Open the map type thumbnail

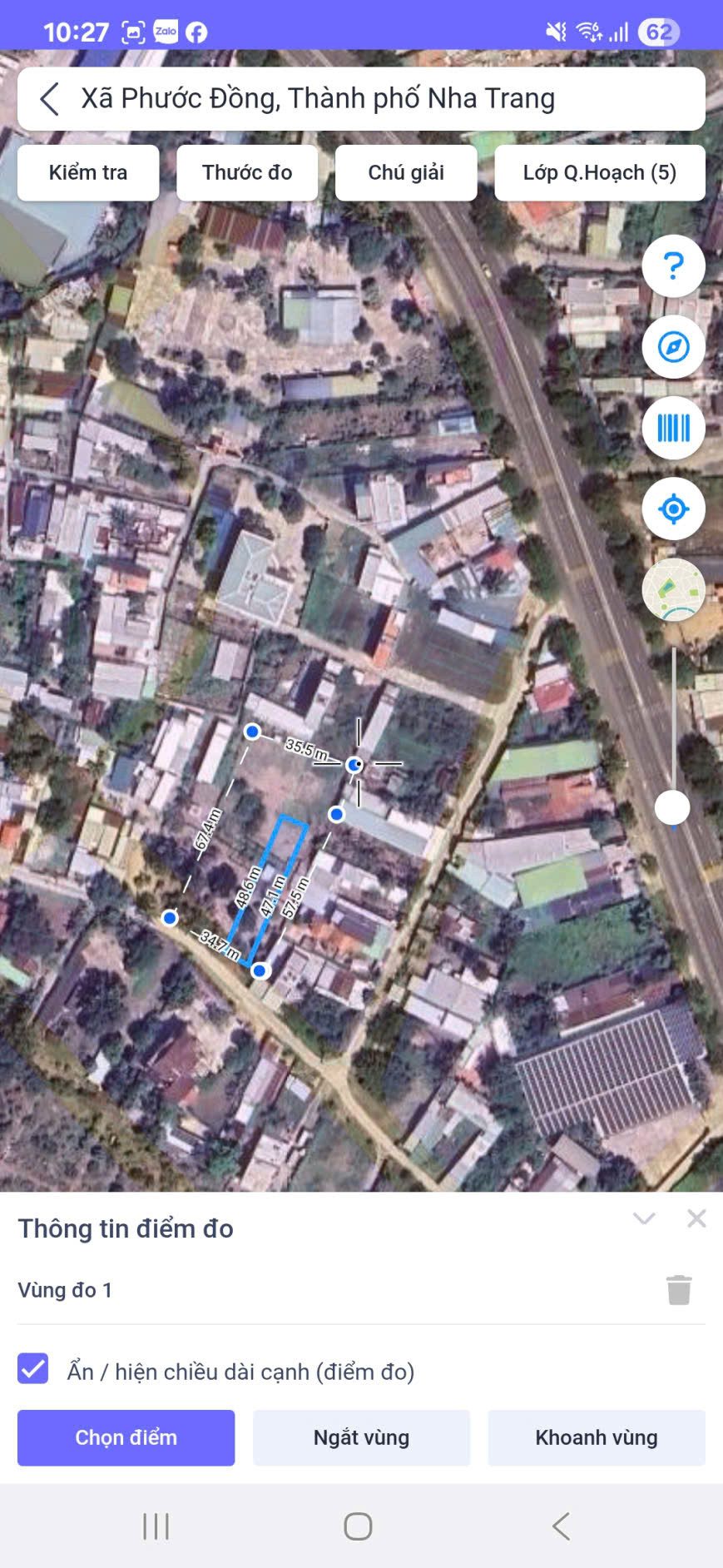coord(674,590)
